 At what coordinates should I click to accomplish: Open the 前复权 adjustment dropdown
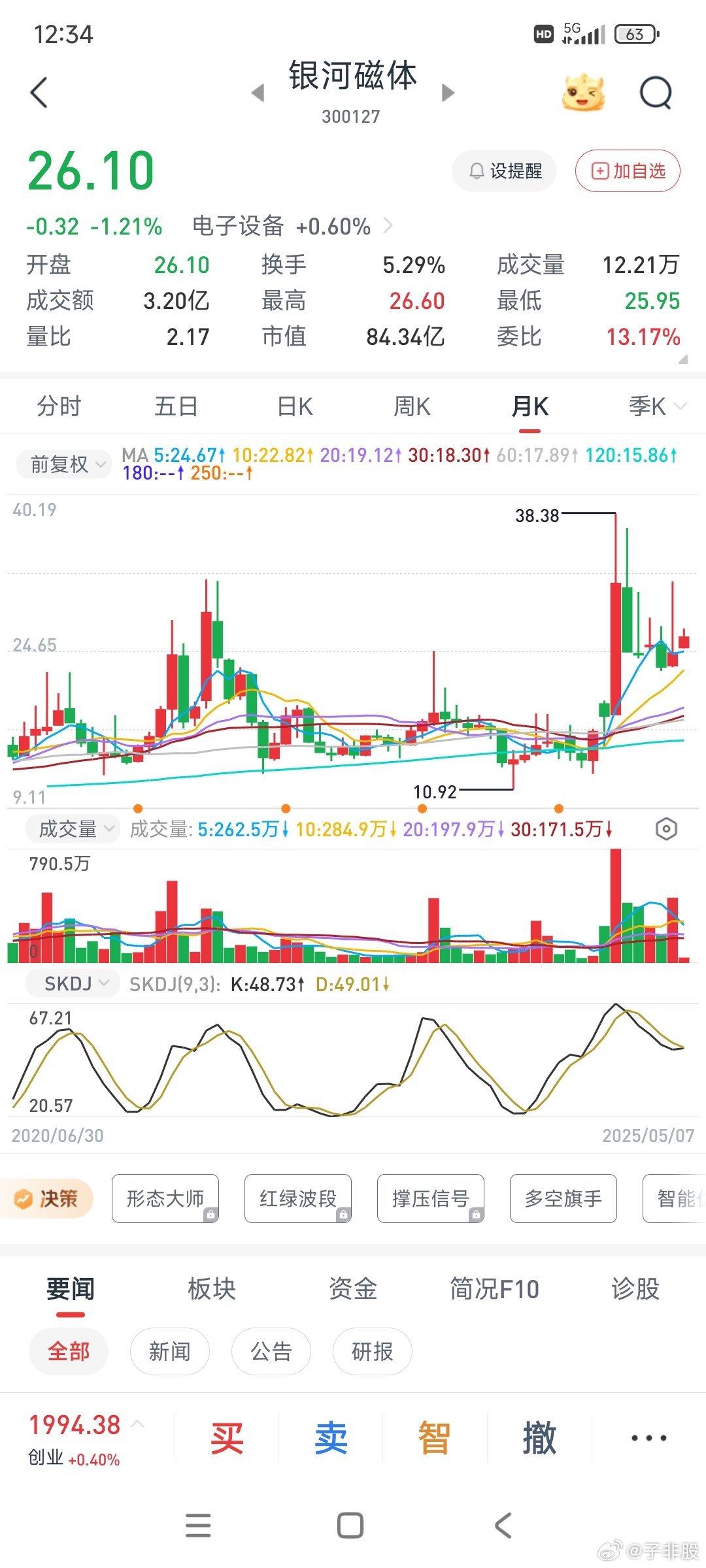coord(65,465)
